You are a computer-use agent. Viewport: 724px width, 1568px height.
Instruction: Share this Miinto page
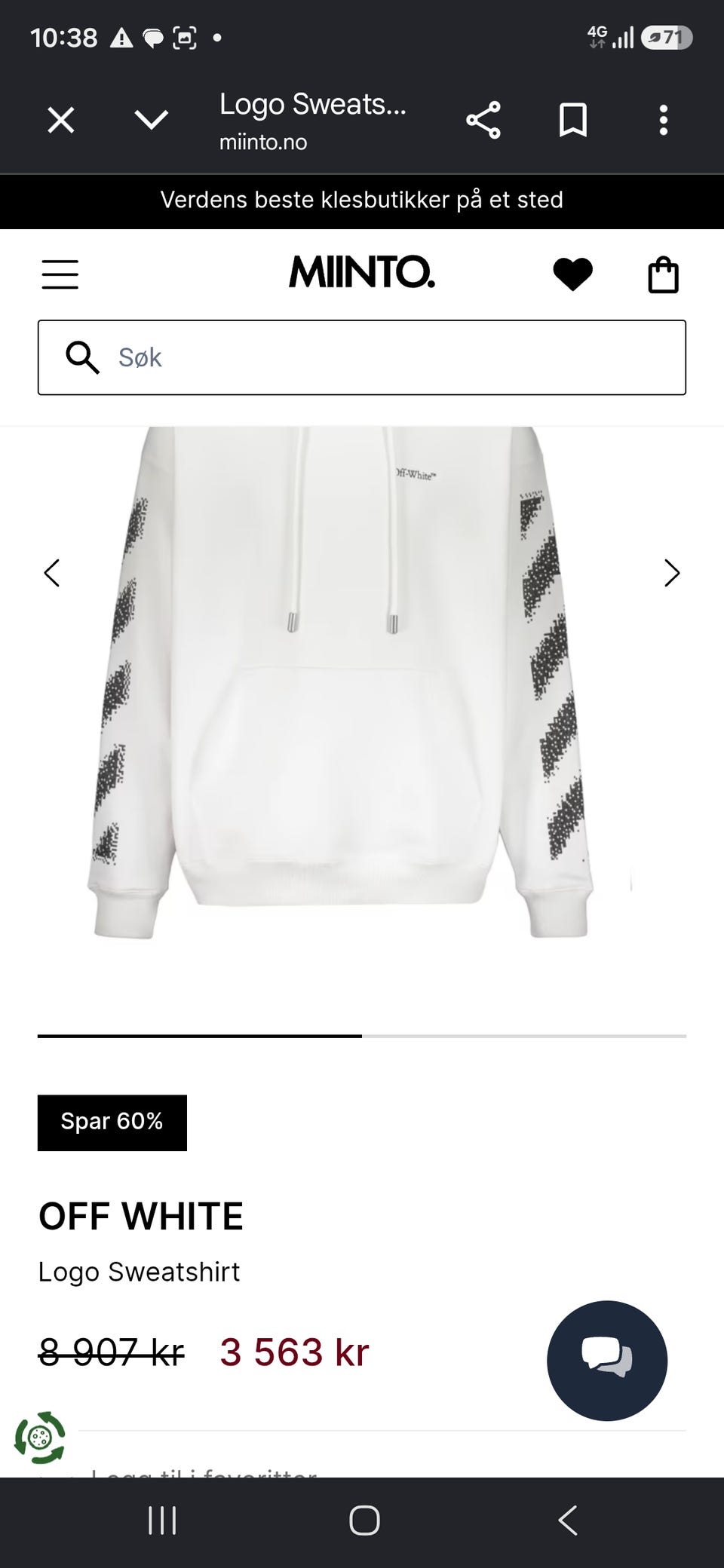point(483,120)
